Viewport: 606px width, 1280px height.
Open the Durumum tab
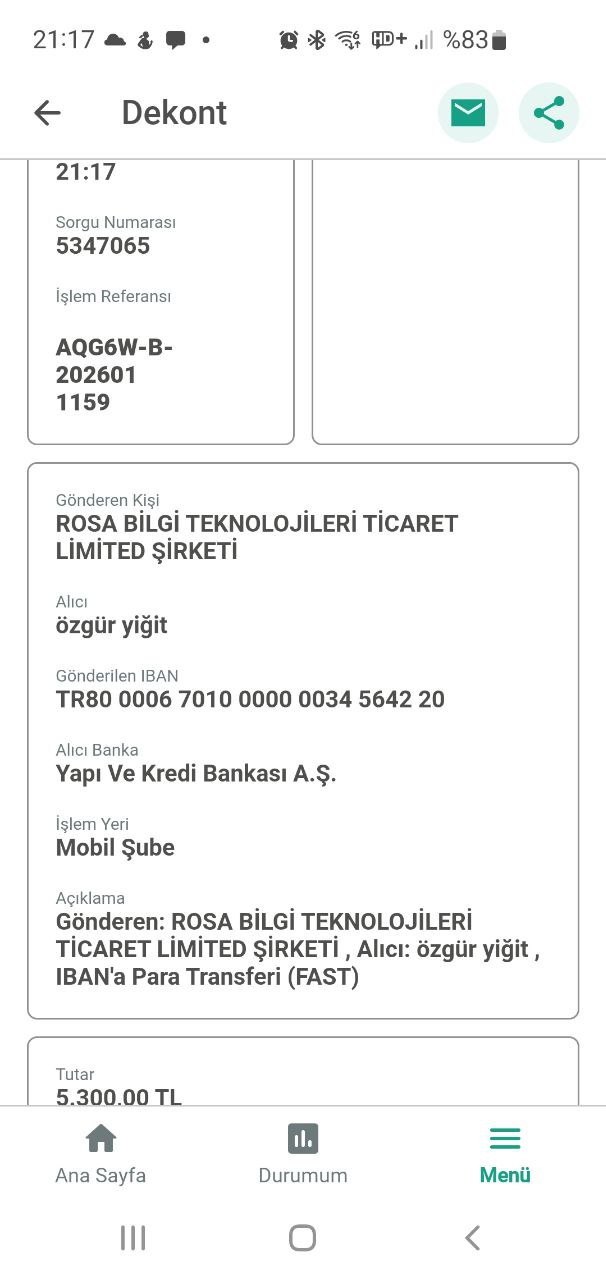303,1155
